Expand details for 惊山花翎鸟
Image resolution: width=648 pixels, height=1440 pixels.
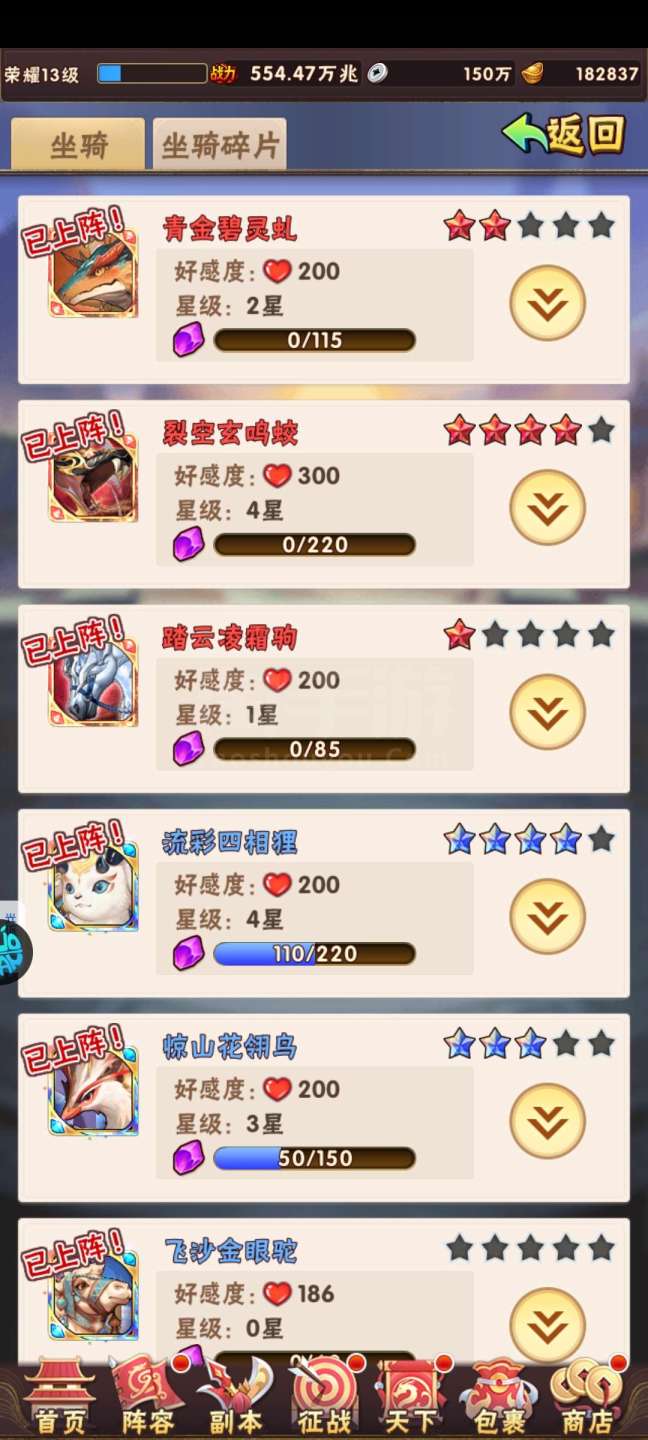pyautogui.click(x=547, y=1121)
